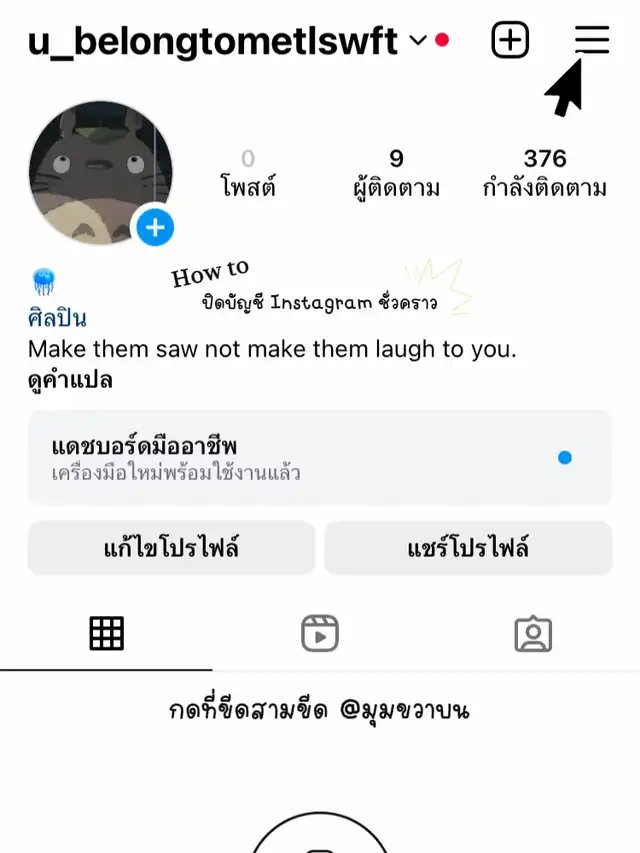Tap แก้ไขโปรไฟล์ to edit profile
The width and height of the screenshot is (640, 853).
(x=171, y=548)
